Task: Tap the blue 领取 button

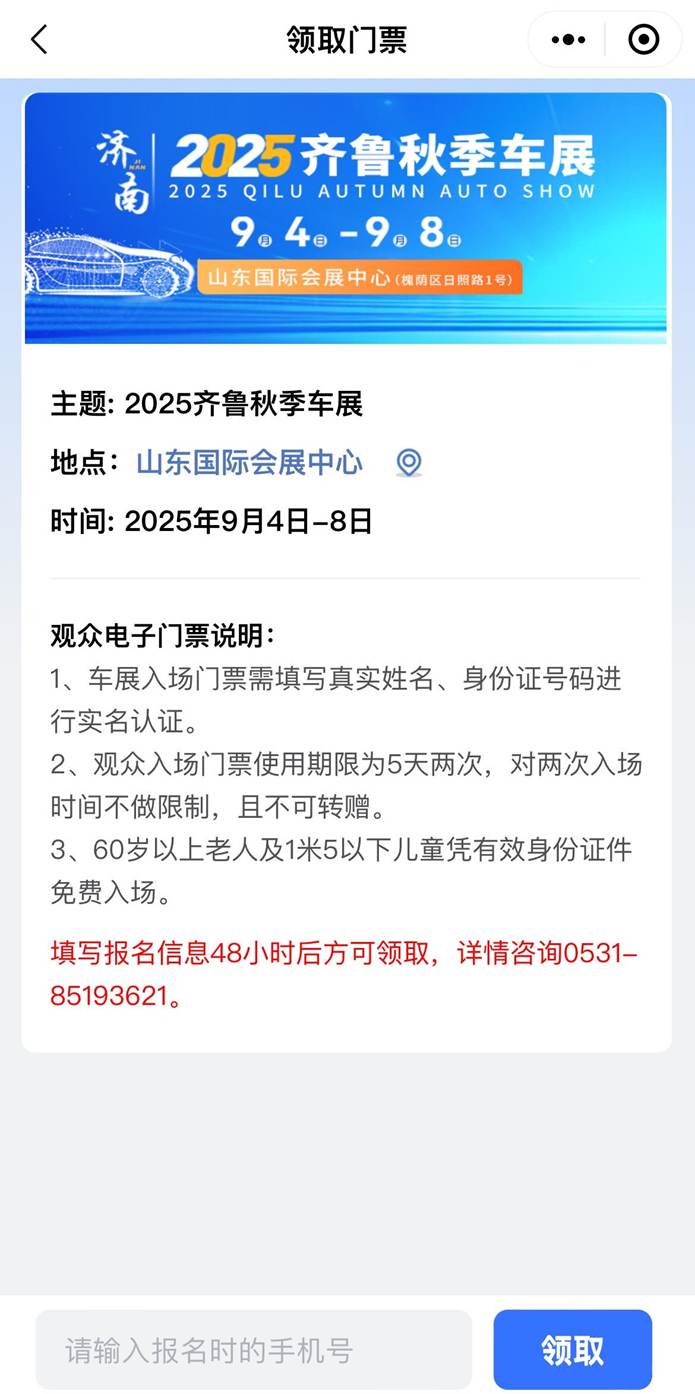Action: pos(573,1350)
